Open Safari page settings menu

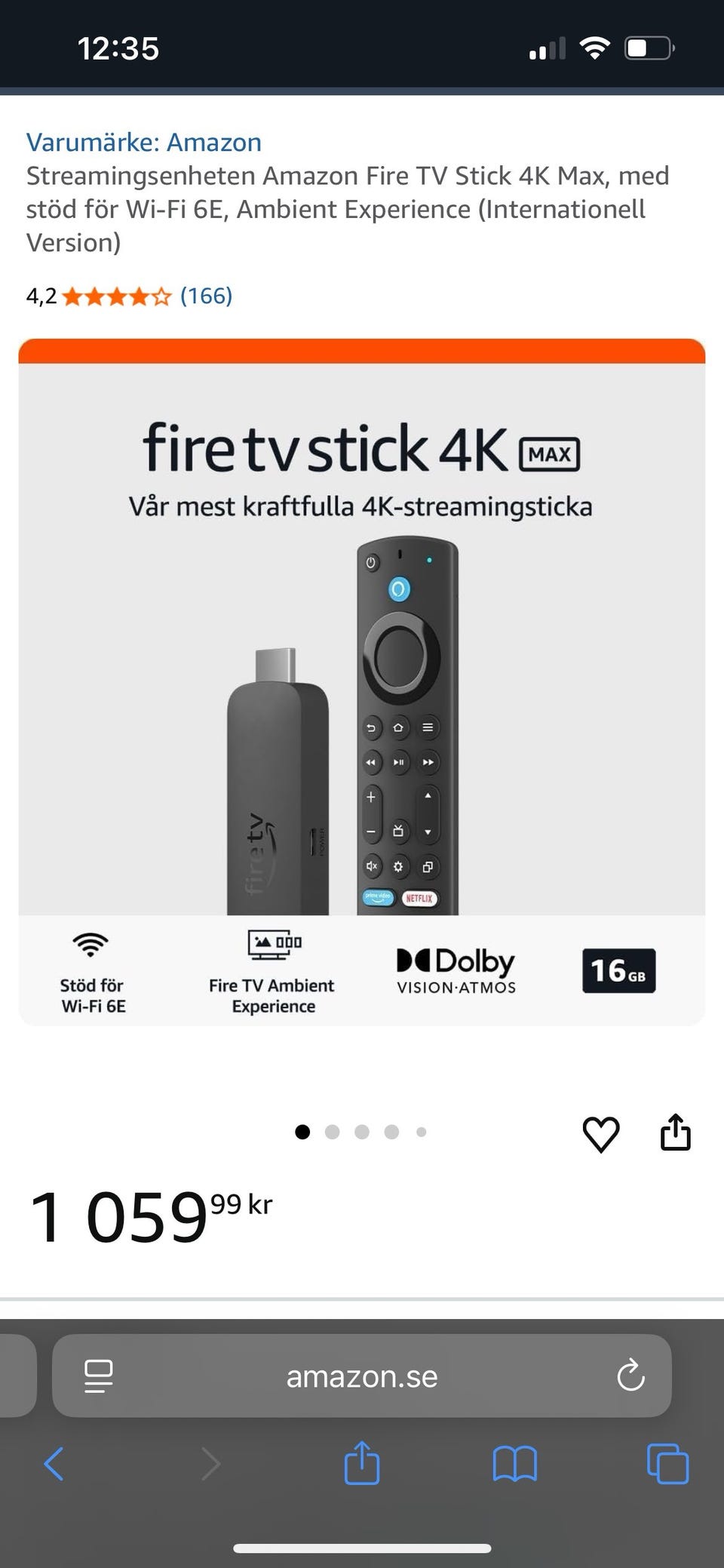click(x=99, y=1376)
